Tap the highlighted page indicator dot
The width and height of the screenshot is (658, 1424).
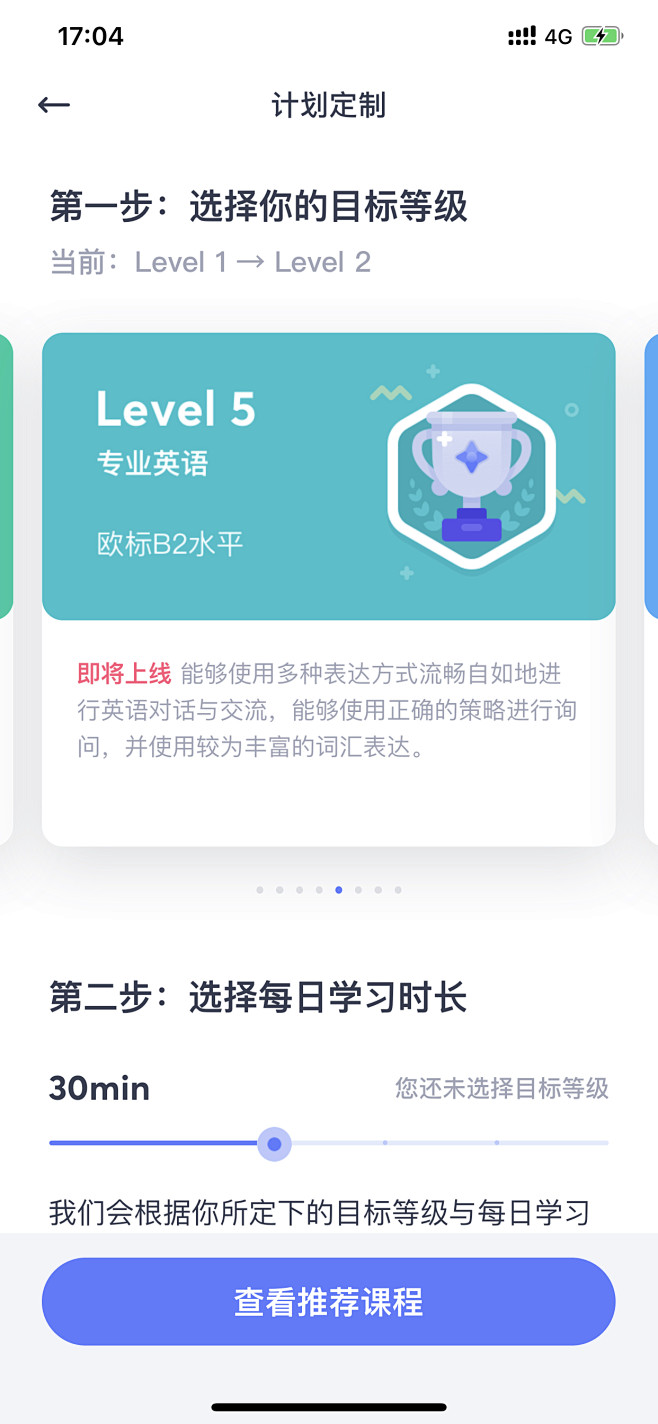(339, 889)
